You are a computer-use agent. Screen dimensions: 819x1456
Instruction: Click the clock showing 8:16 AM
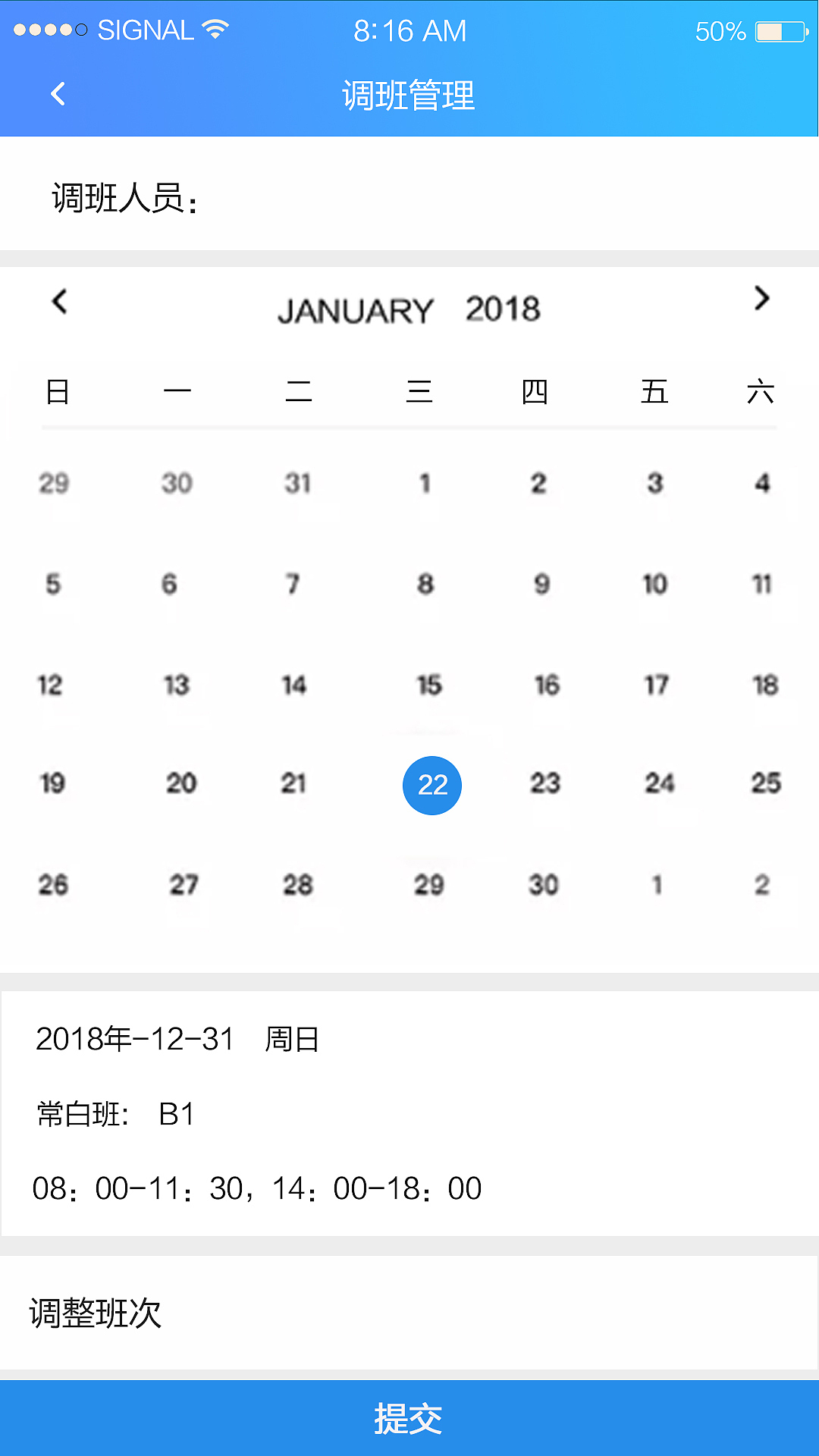[409, 29]
